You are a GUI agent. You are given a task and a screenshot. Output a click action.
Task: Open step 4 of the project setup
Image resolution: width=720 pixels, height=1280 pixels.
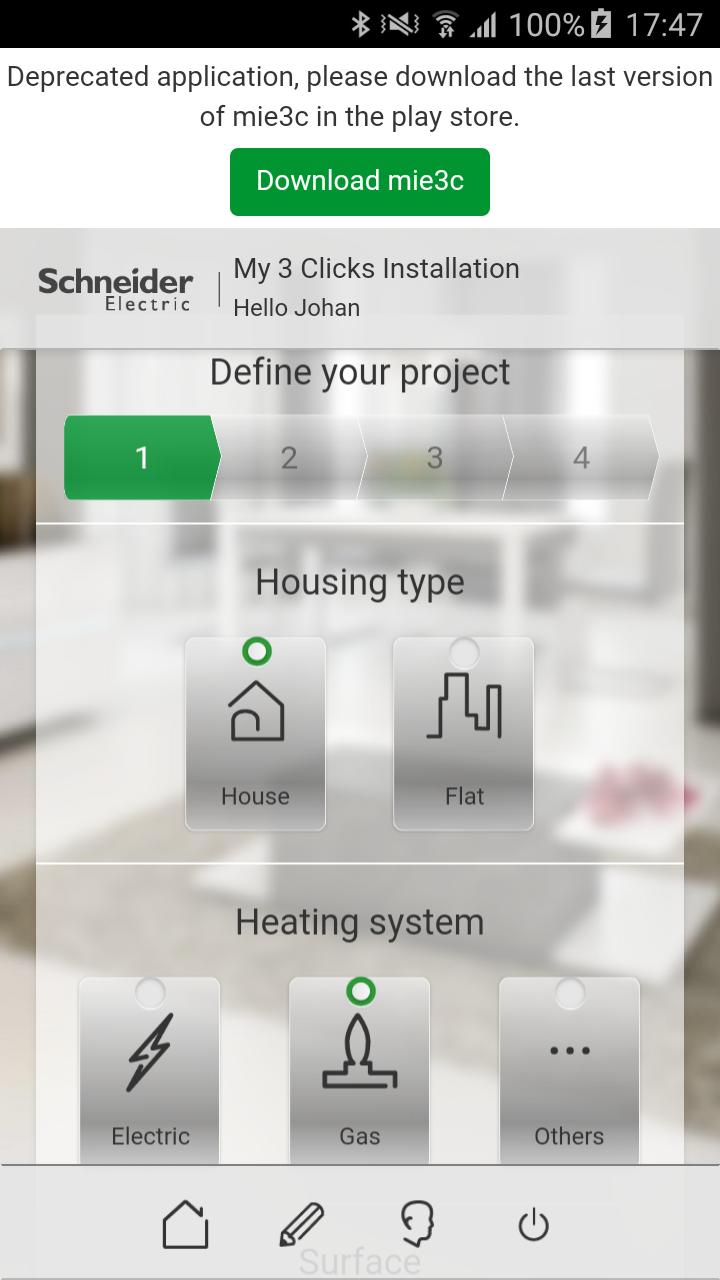[x=581, y=458]
